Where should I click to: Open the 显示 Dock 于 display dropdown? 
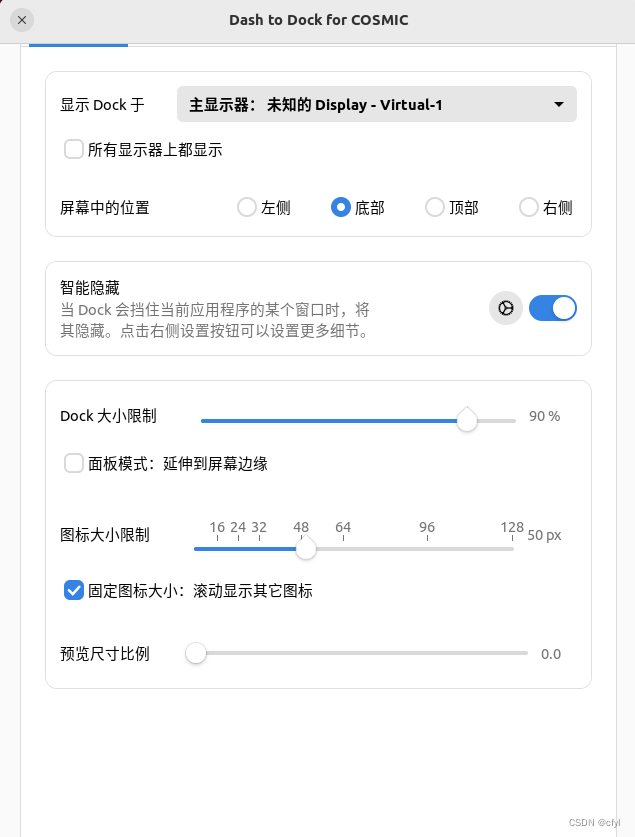376,105
